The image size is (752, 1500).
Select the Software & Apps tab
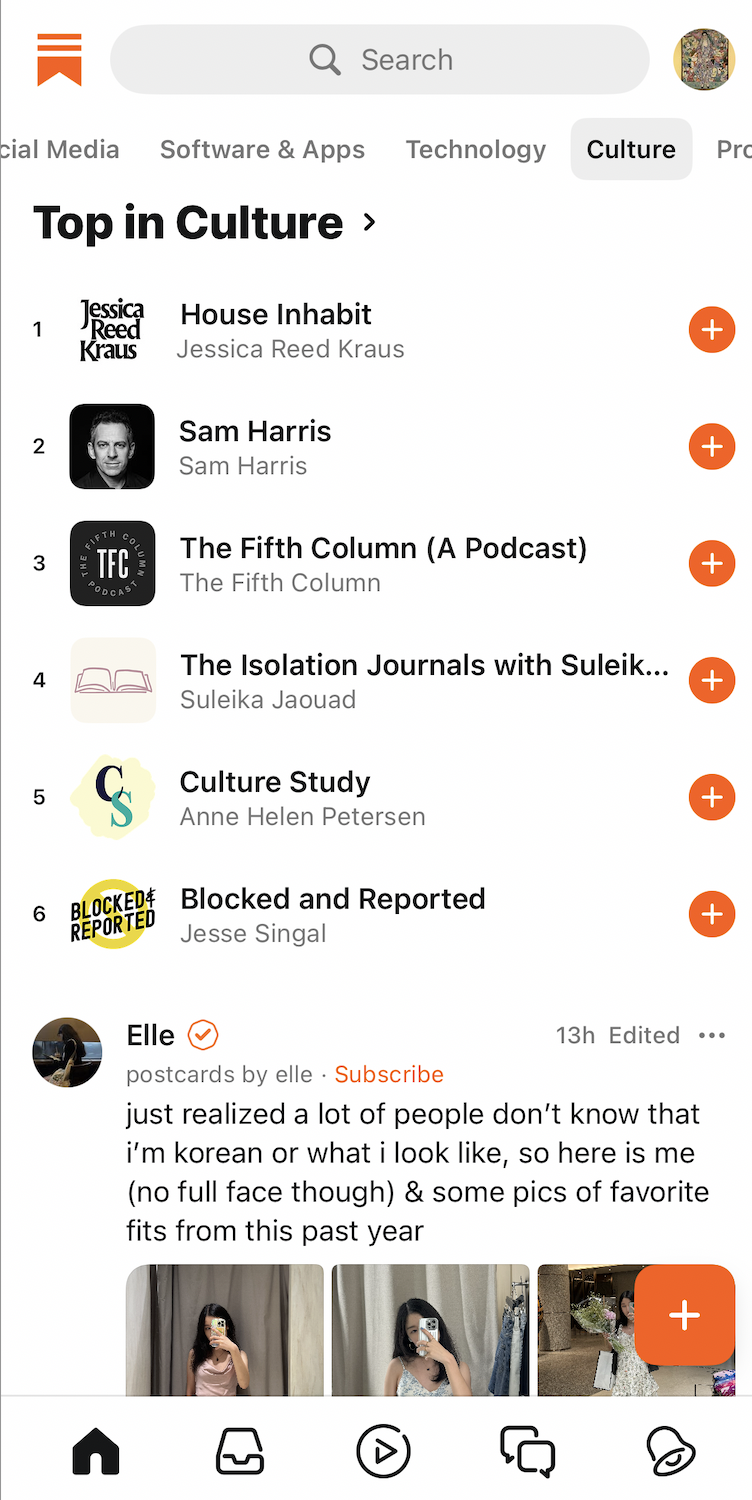pos(262,150)
